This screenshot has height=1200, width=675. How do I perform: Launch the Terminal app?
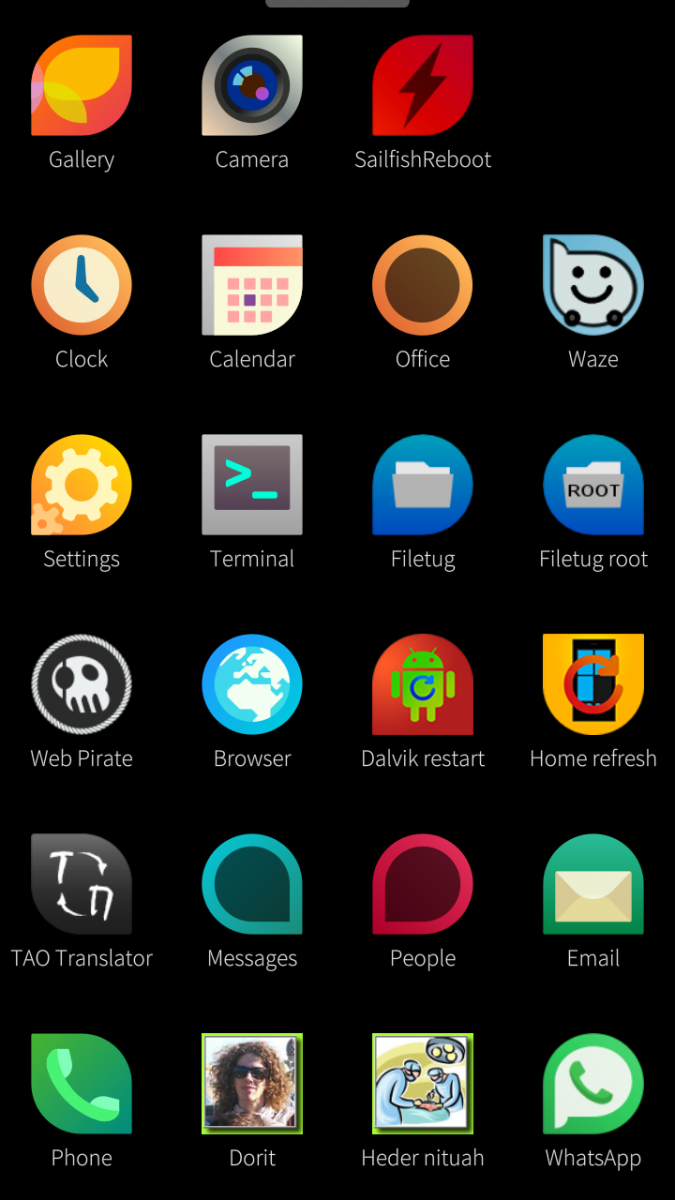click(x=252, y=485)
